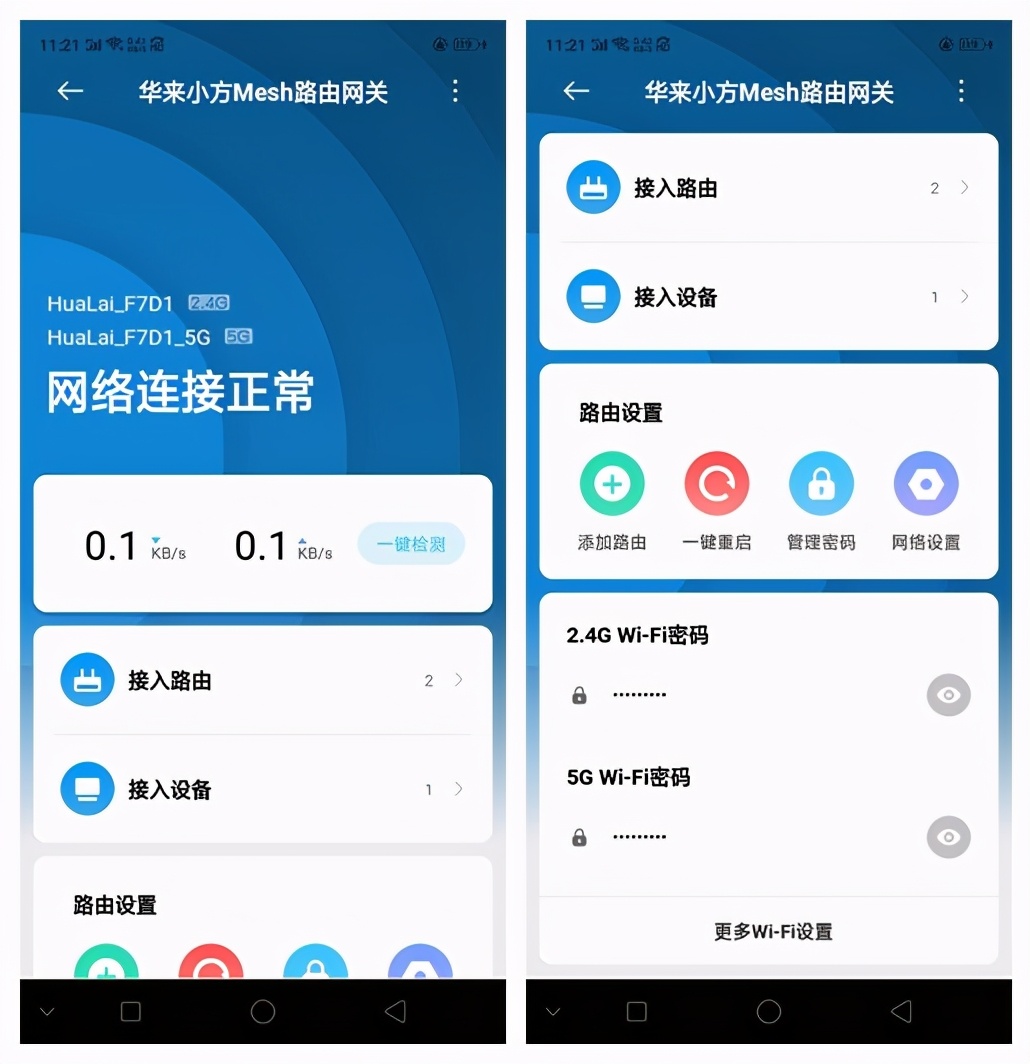Select the 添加路由 (Add Router) icon

pyautogui.click(x=612, y=483)
